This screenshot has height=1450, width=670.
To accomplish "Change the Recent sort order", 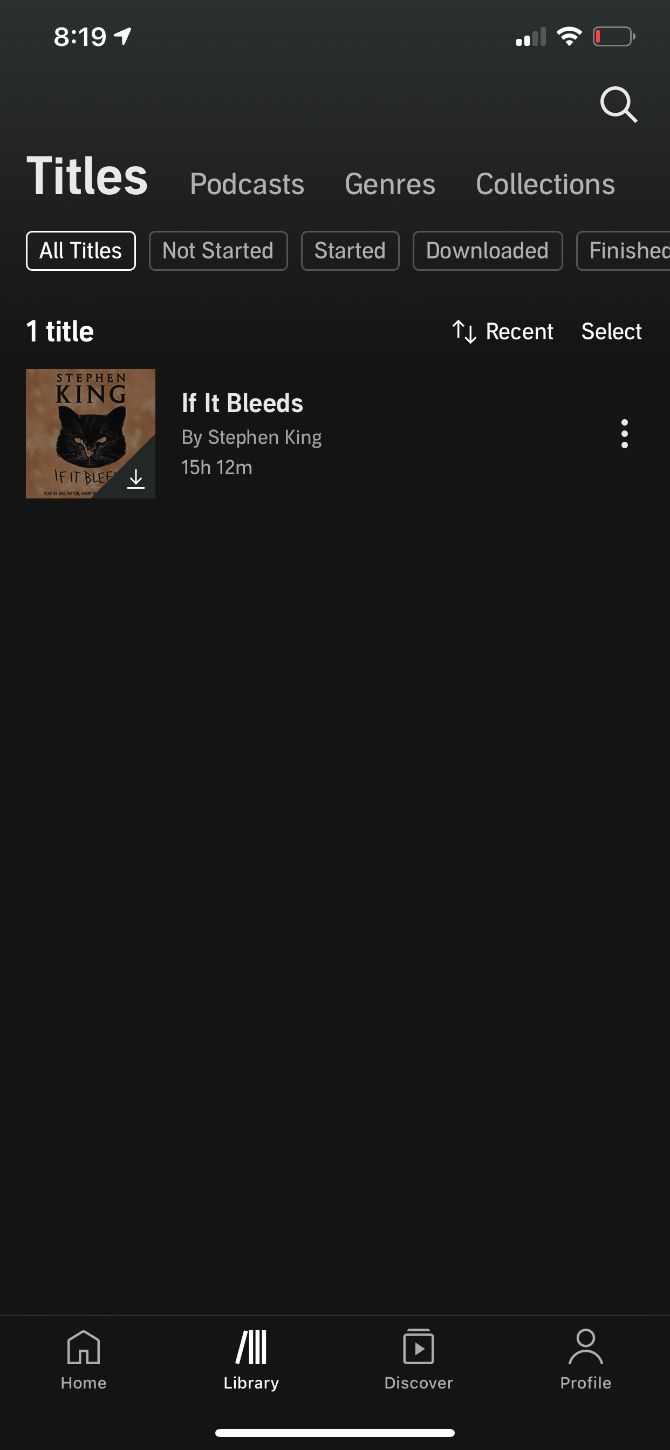I will [x=502, y=332].
